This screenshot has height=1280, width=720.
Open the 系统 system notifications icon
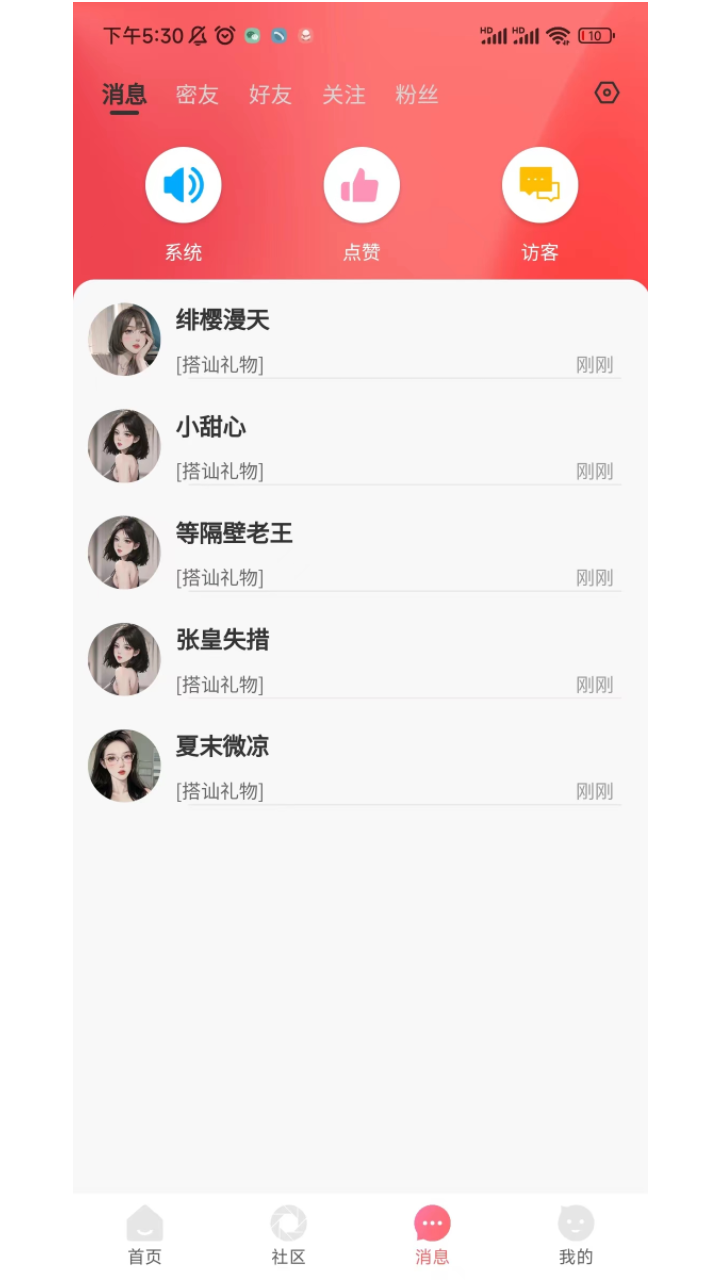(x=183, y=184)
